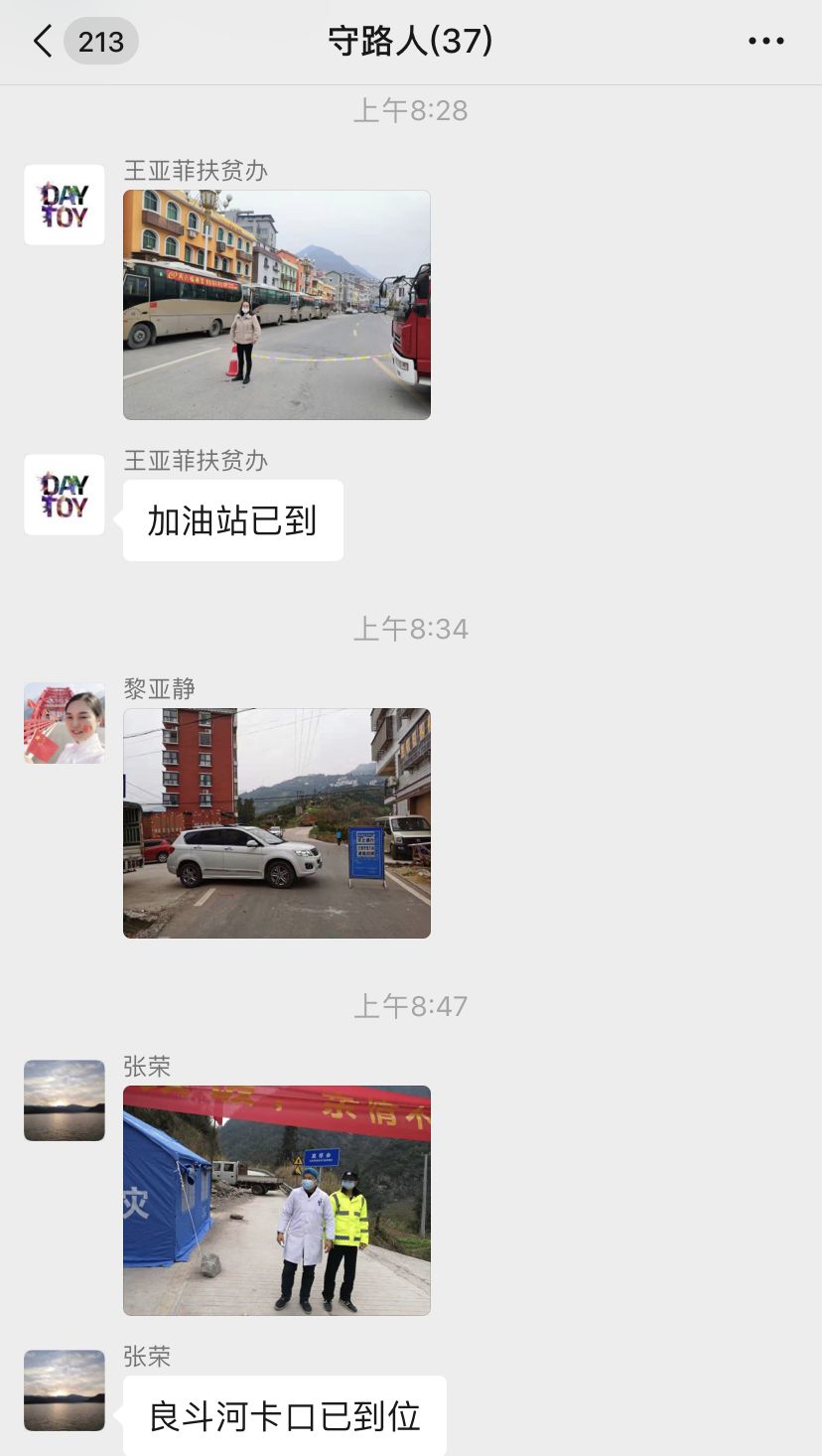The width and height of the screenshot is (822, 1456).
Task: Open the group chat options menu
Action: pos(765,42)
